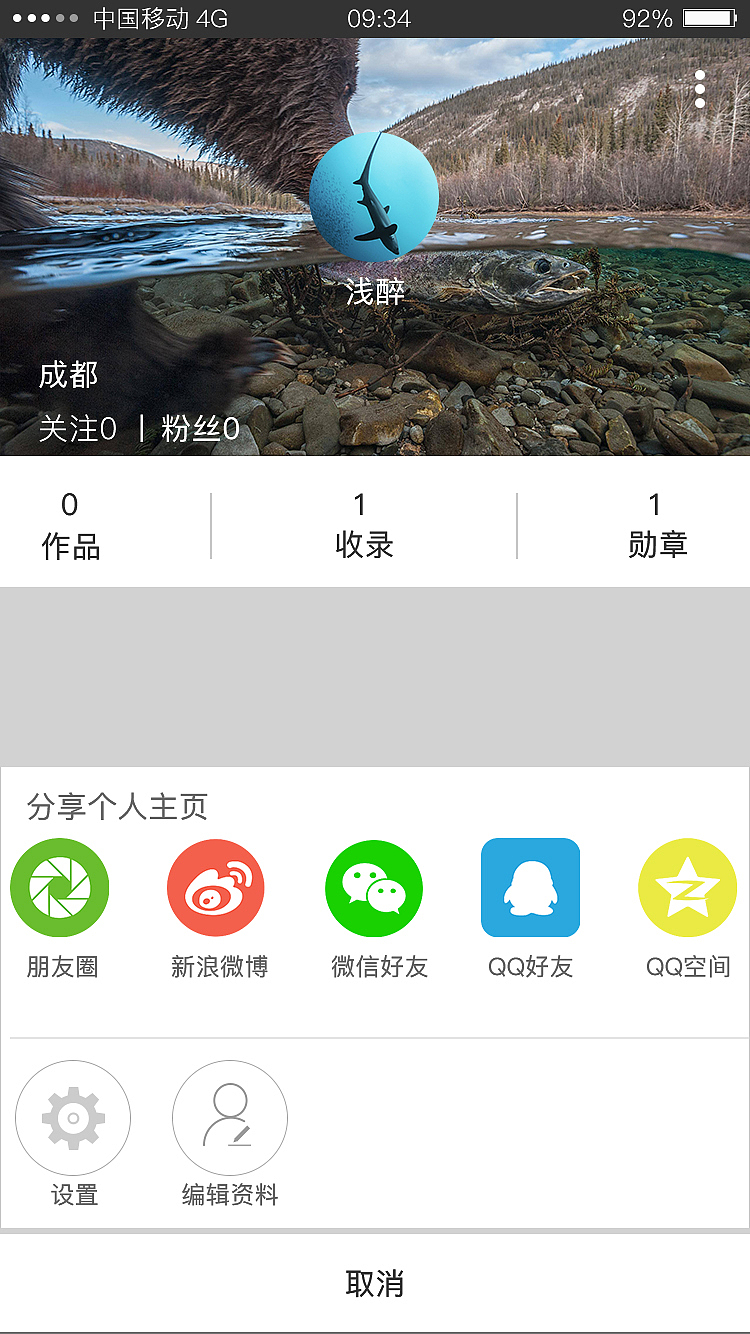The height and width of the screenshot is (1334, 750).
Task: Open the three-dot overflow menu
Action: point(698,89)
